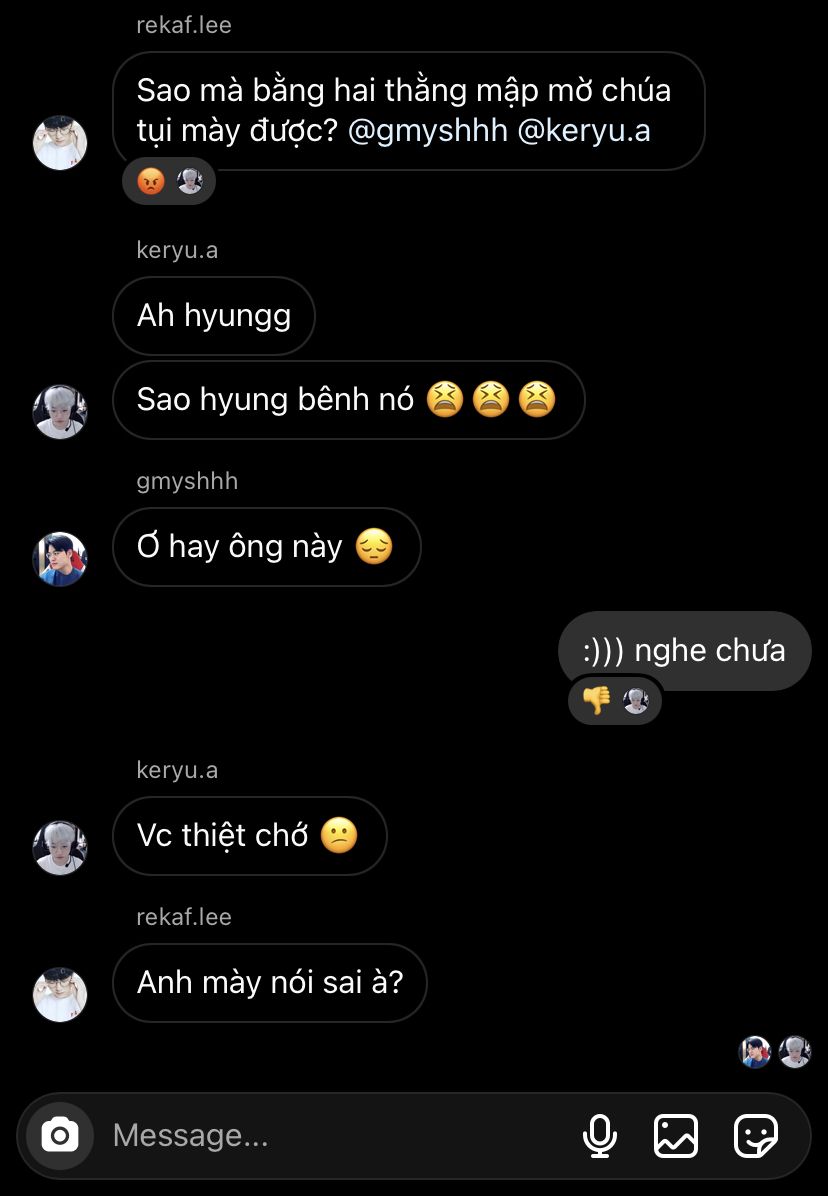Open keryu.a's avatar beside 'Vc thiệt chớ'

pyautogui.click(x=60, y=847)
